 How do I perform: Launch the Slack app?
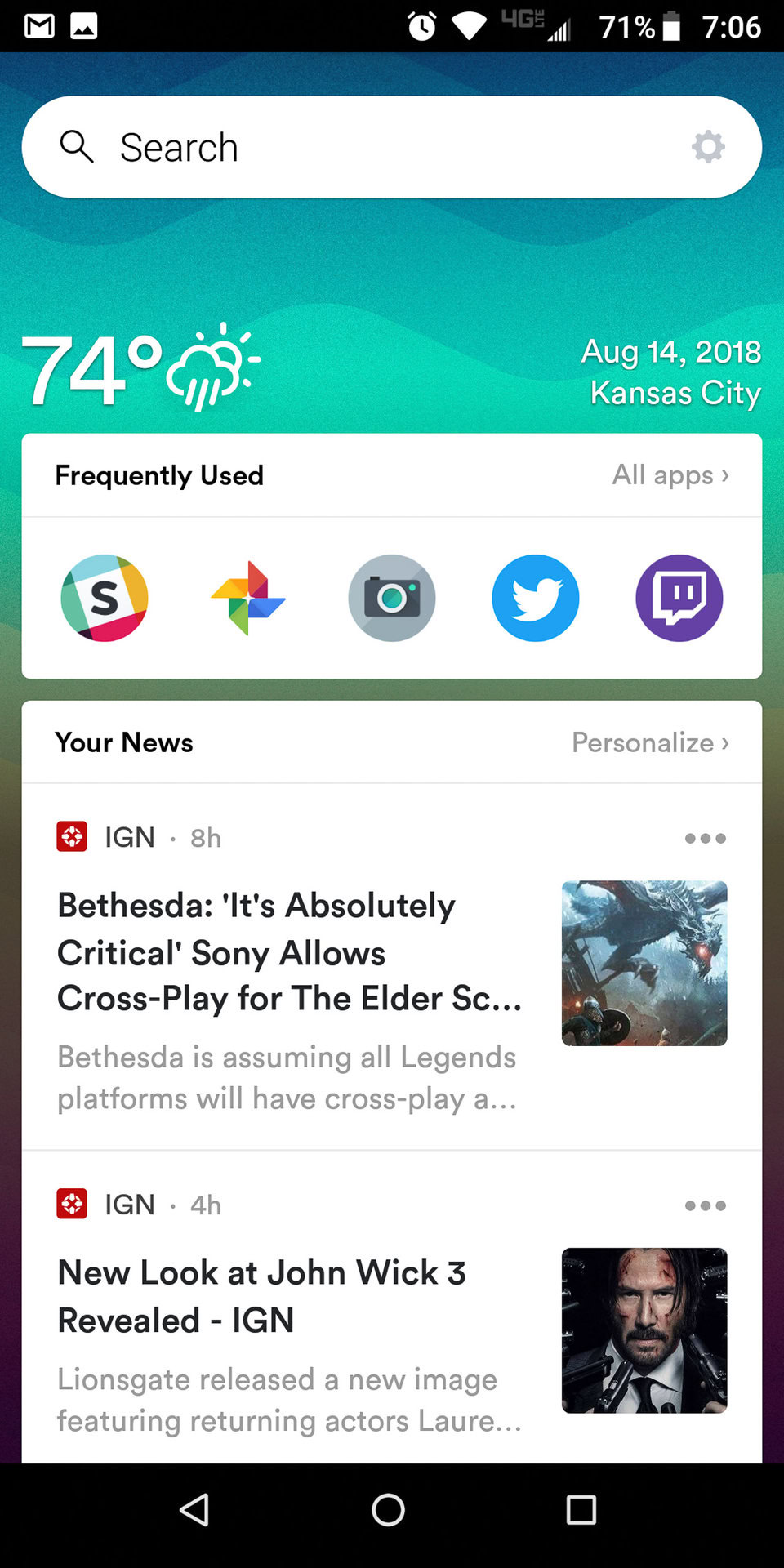click(105, 598)
